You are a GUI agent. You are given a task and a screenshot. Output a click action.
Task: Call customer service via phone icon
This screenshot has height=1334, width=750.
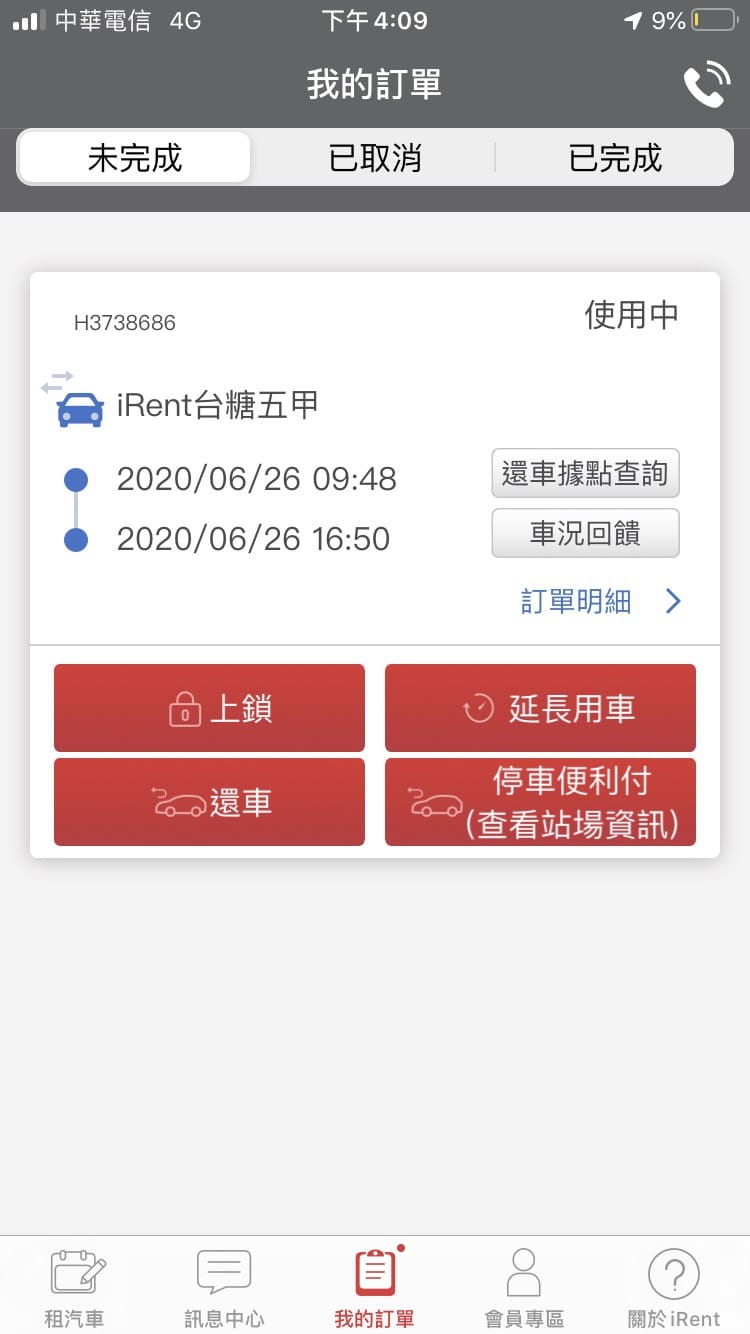coord(706,85)
